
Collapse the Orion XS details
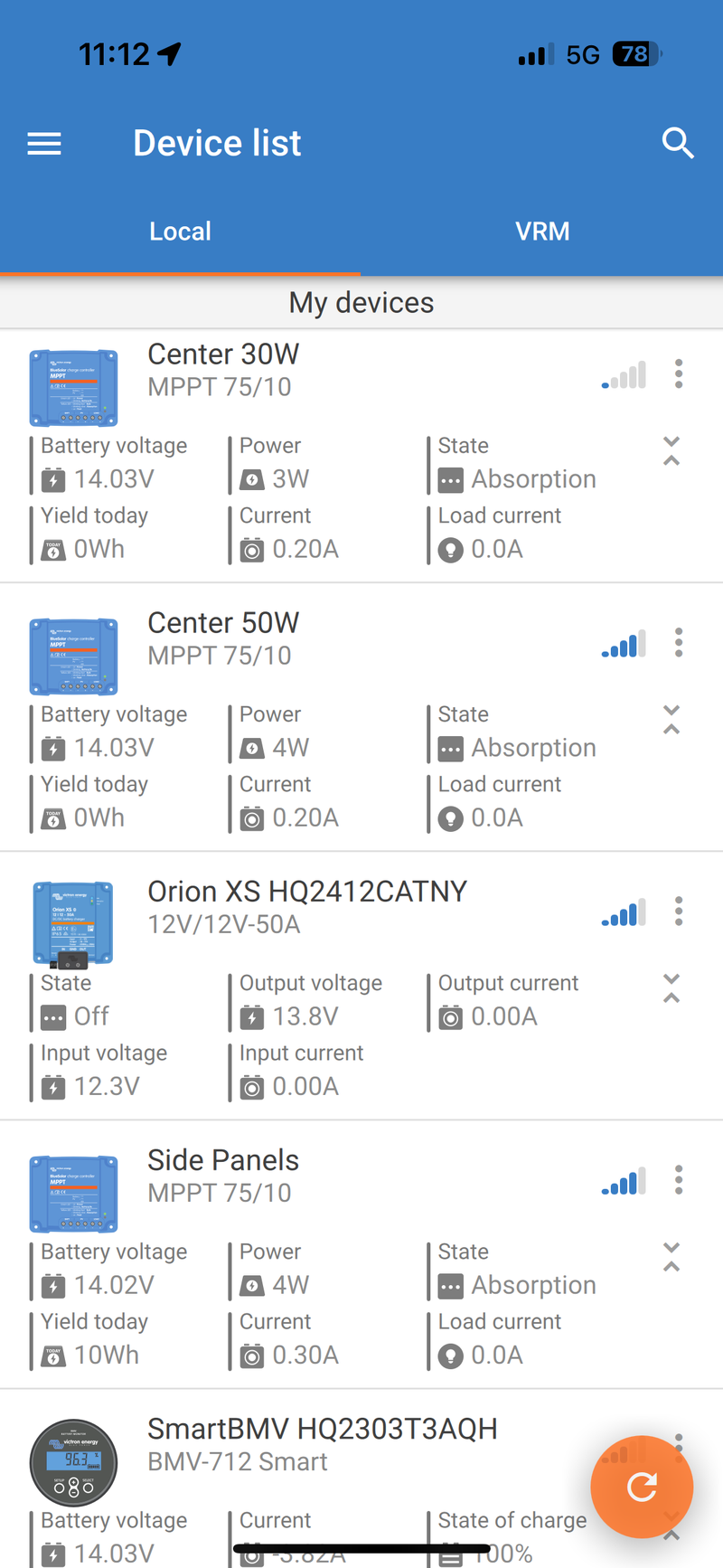[671, 987]
